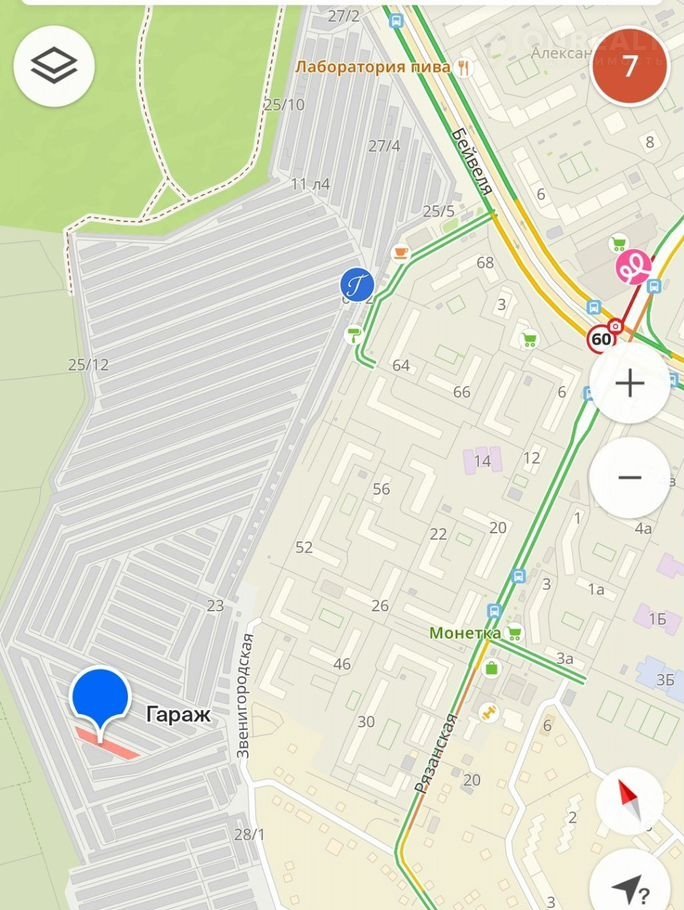The height and width of the screenshot is (910, 684).
Task: Open the coffee cup cafe marker
Action: click(x=401, y=252)
